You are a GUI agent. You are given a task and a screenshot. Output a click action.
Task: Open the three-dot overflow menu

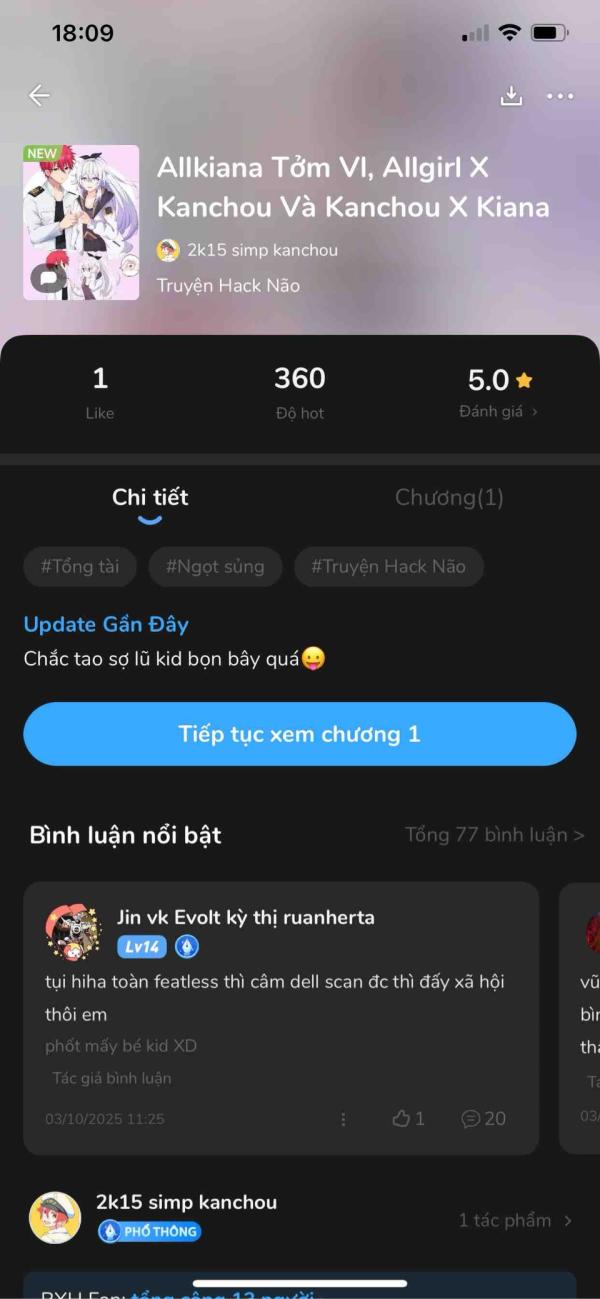tap(560, 96)
